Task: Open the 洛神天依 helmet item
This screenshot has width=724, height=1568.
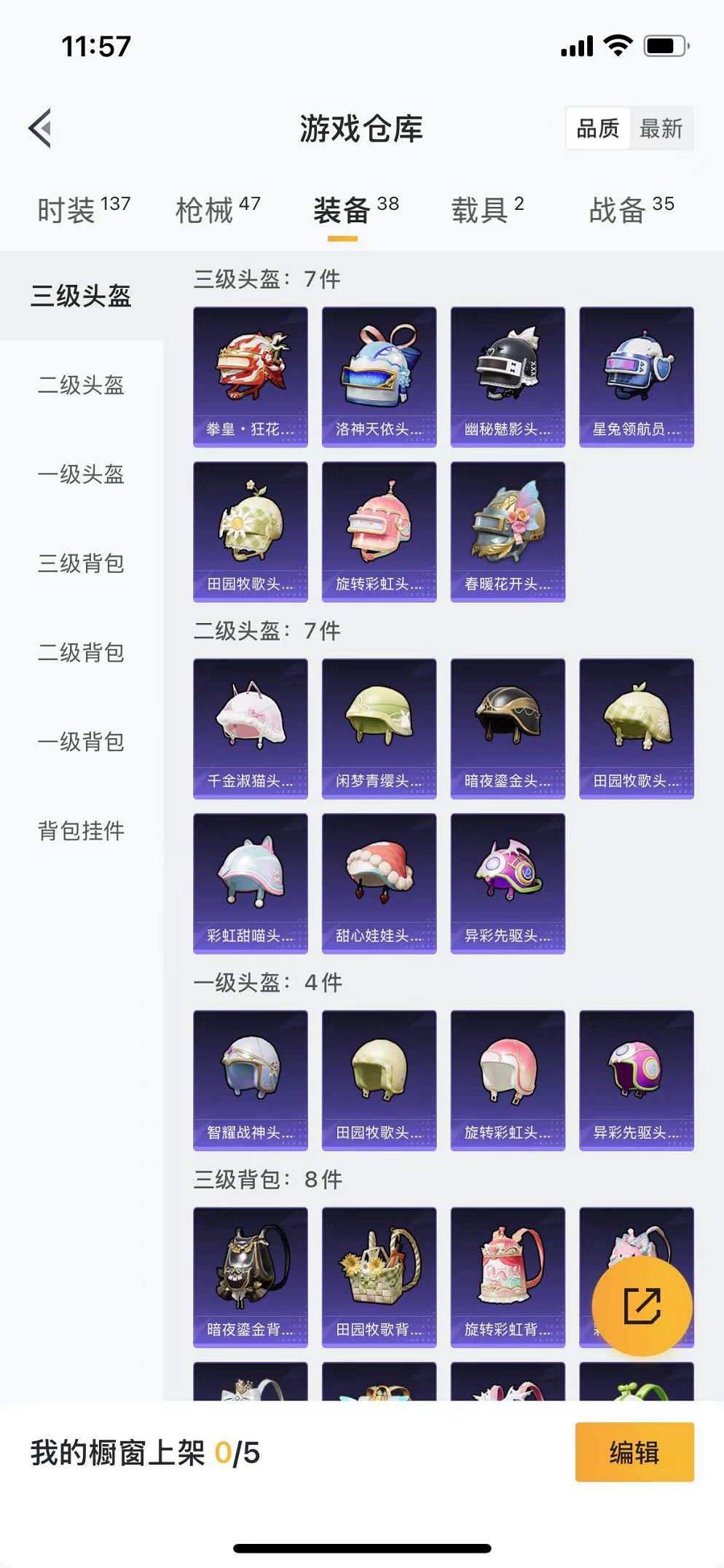Action: pyautogui.click(x=379, y=376)
